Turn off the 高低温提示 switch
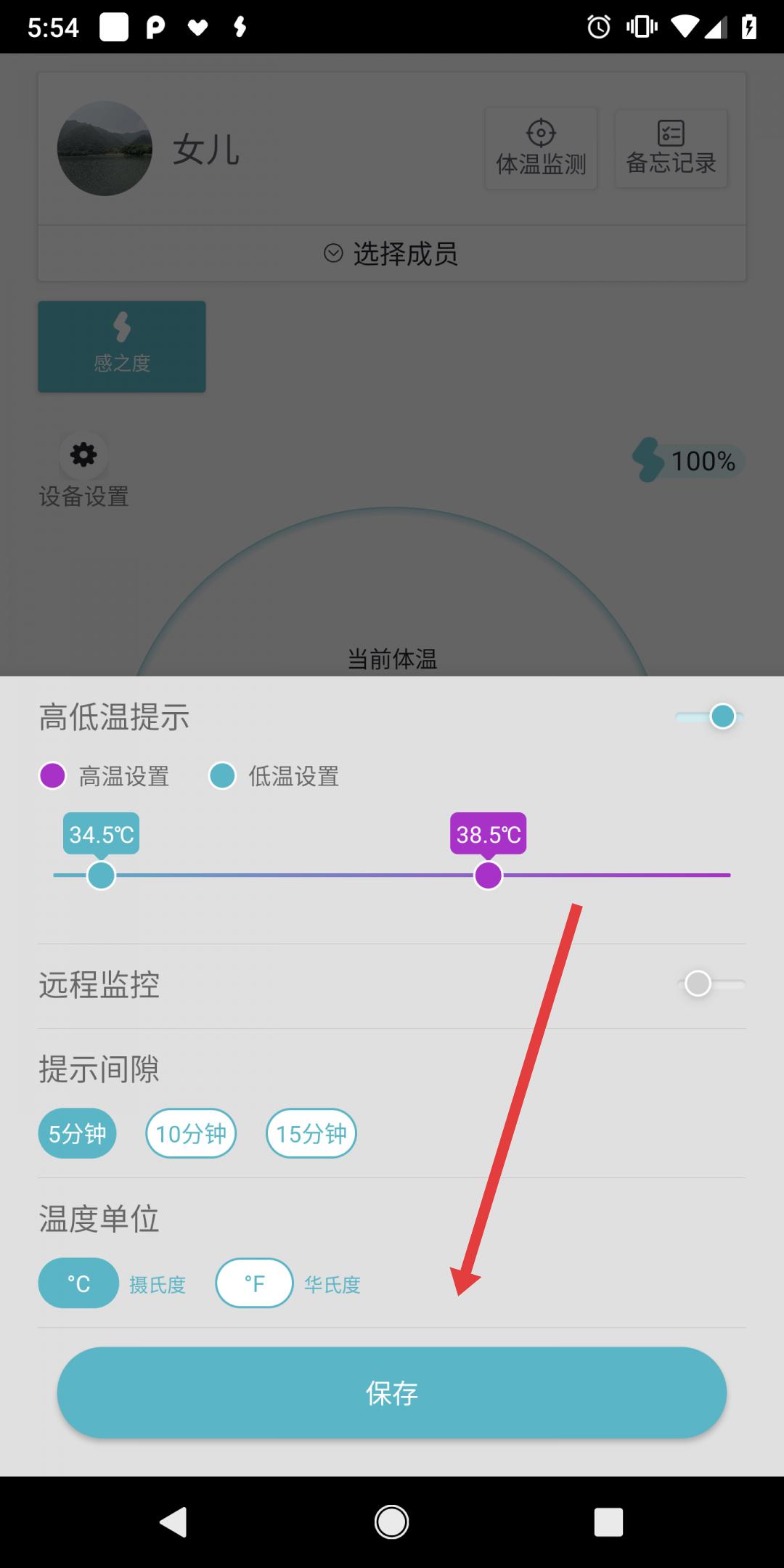784x1568 pixels. point(709,716)
